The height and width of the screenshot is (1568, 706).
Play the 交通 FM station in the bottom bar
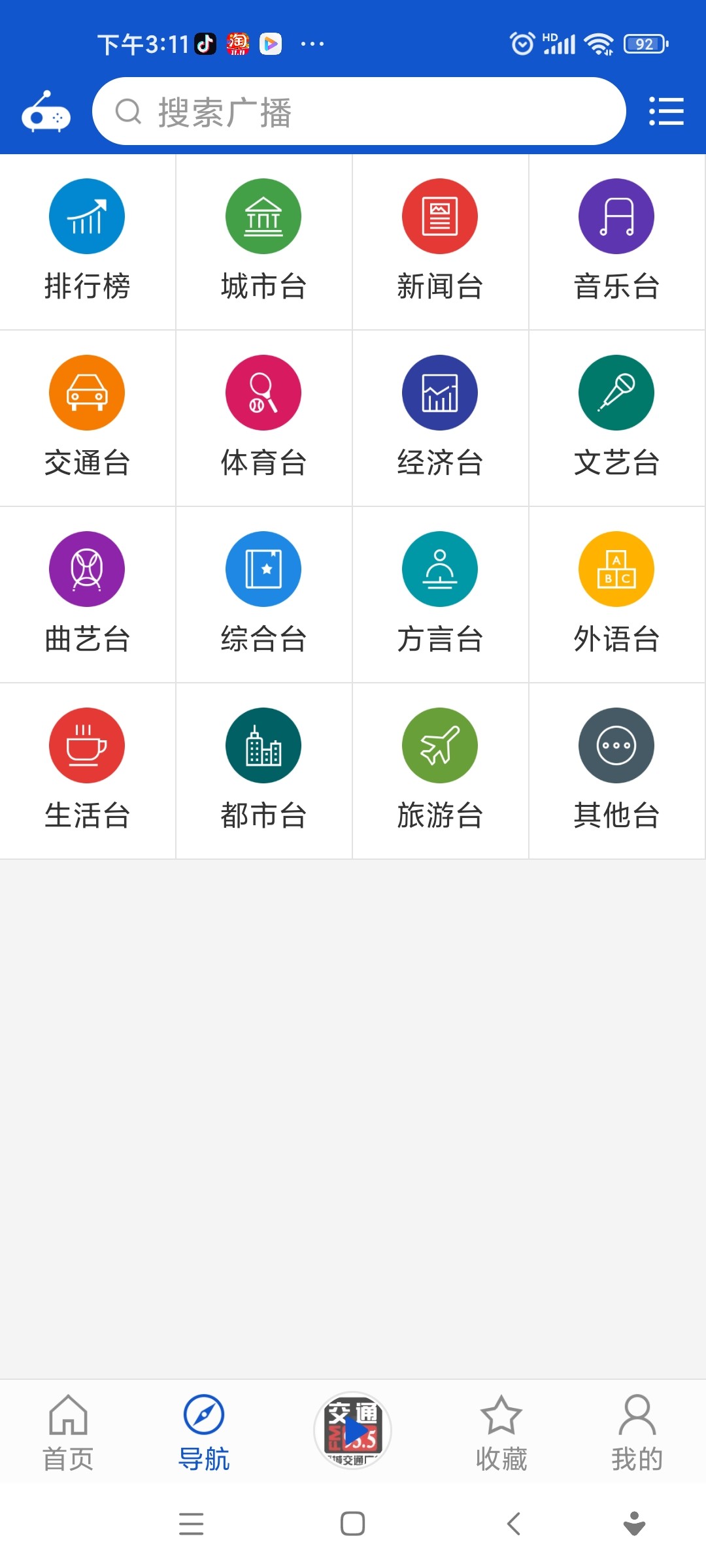point(353,1431)
